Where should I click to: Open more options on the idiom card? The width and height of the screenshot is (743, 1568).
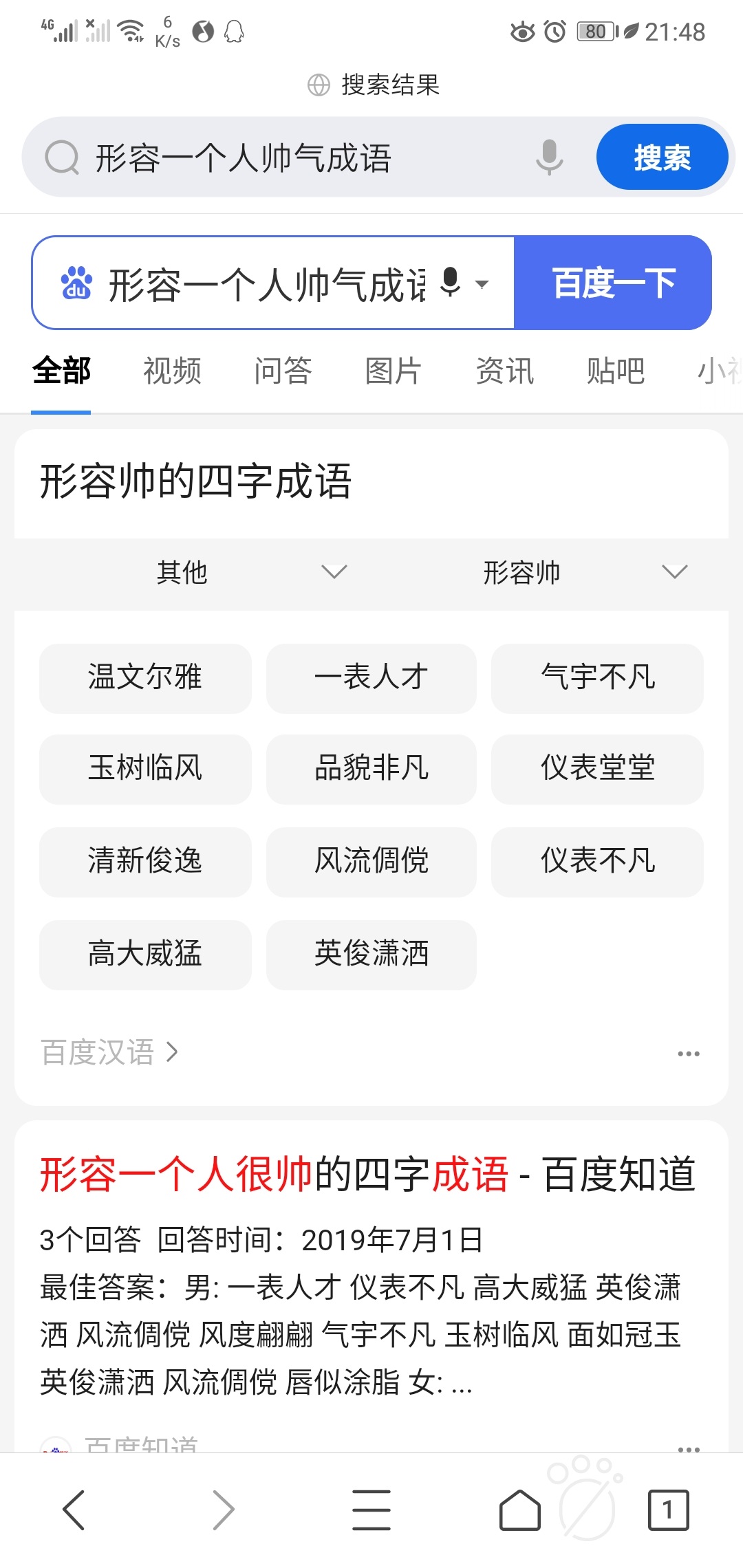point(688,1054)
